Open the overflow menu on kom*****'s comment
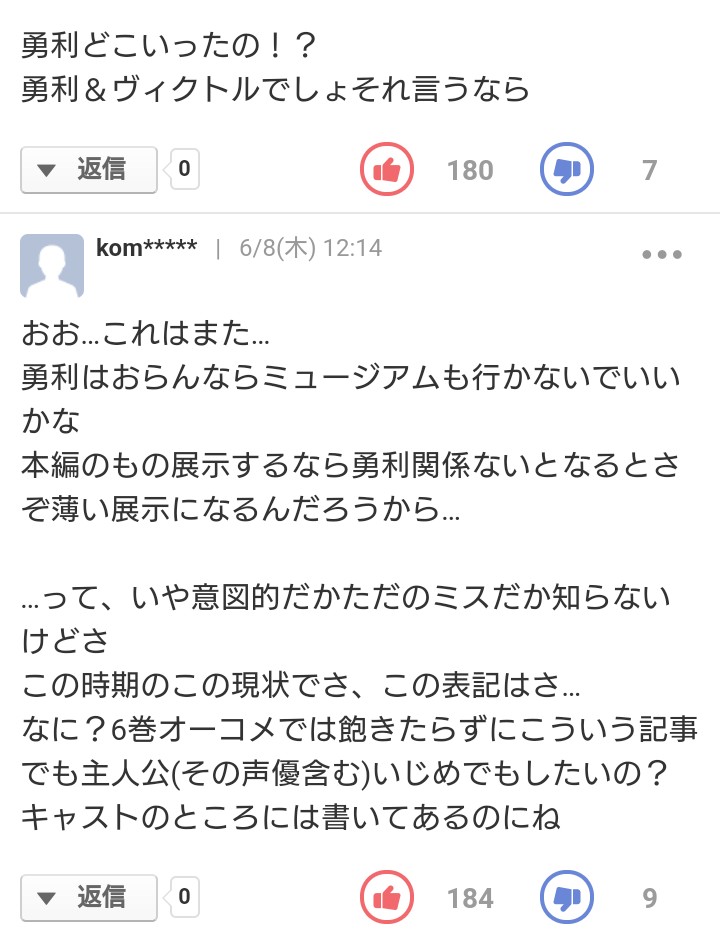 click(661, 255)
